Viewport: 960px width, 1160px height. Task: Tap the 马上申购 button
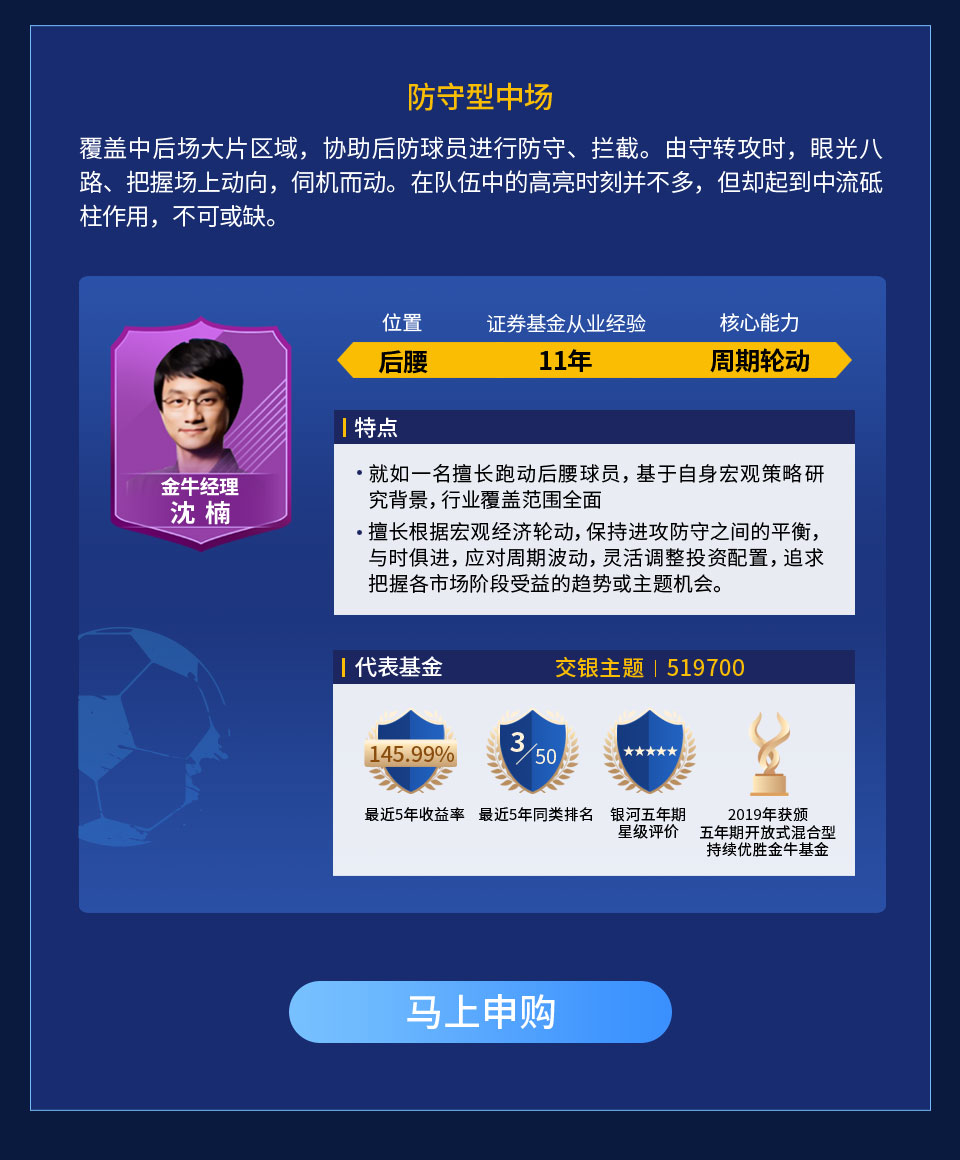pos(480,1012)
